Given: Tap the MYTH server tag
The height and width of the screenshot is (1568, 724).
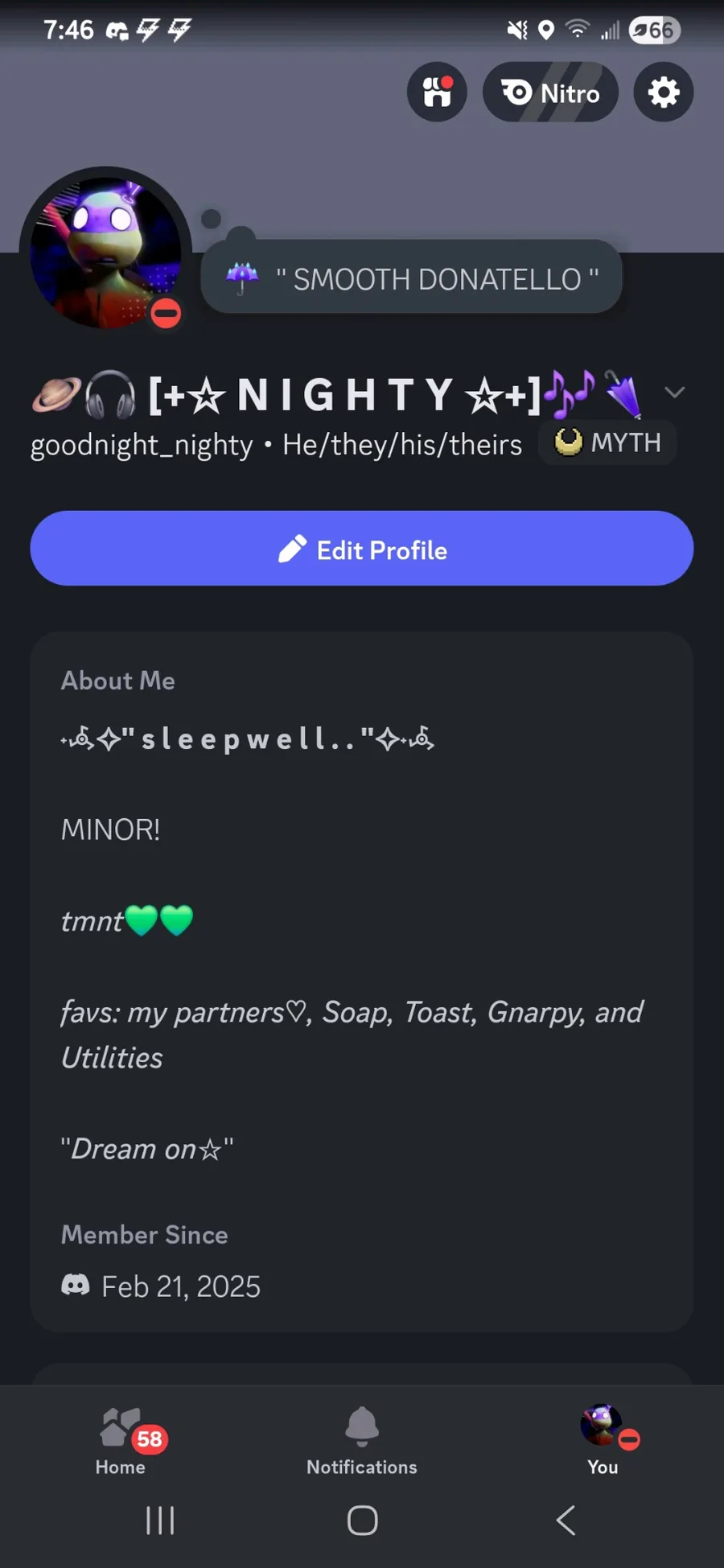Looking at the screenshot, I should (608, 442).
